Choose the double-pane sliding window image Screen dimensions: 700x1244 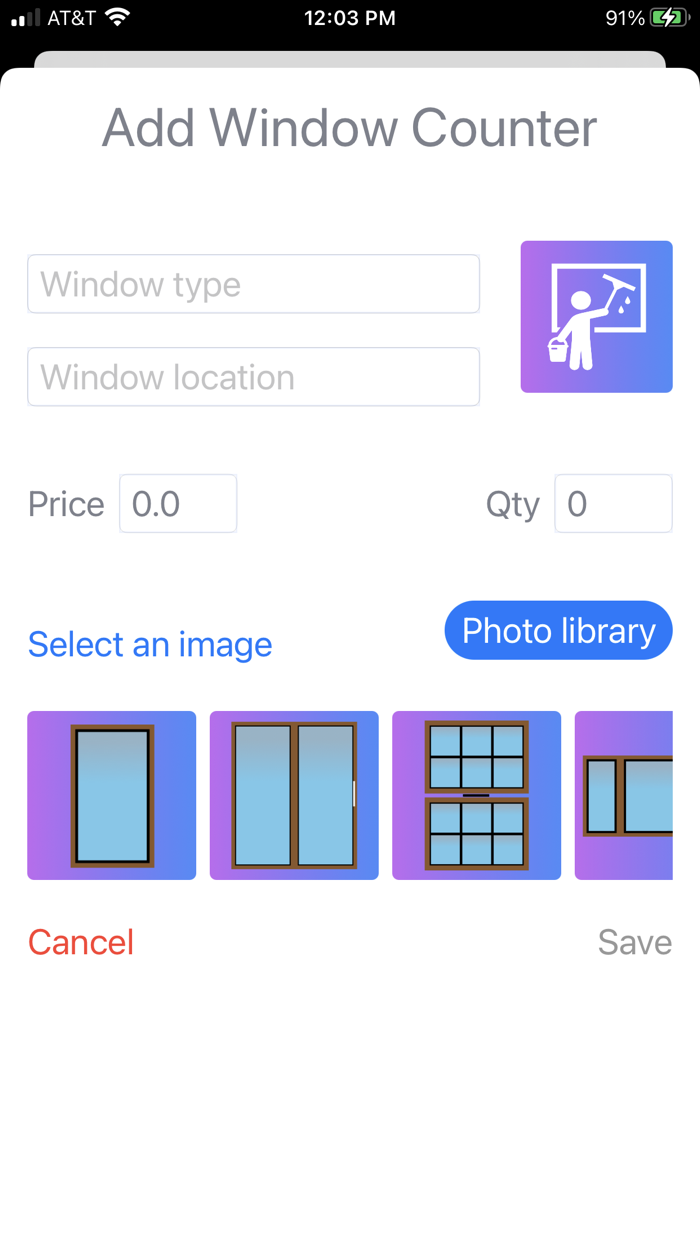click(294, 795)
